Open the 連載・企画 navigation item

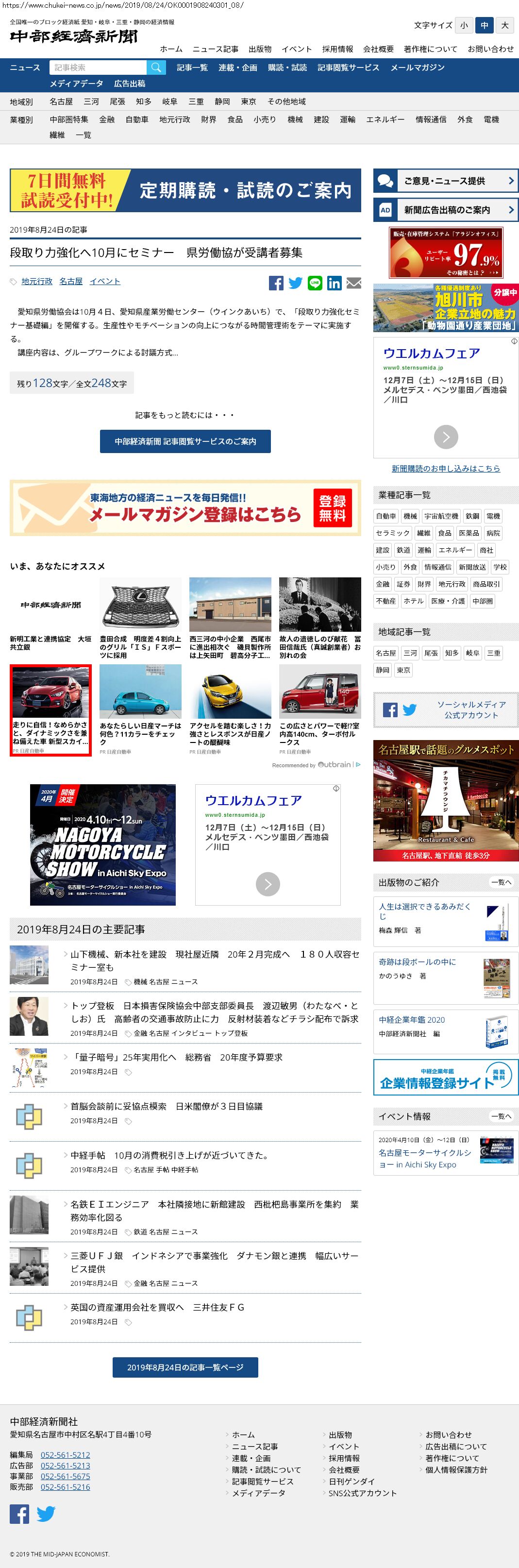238,67
